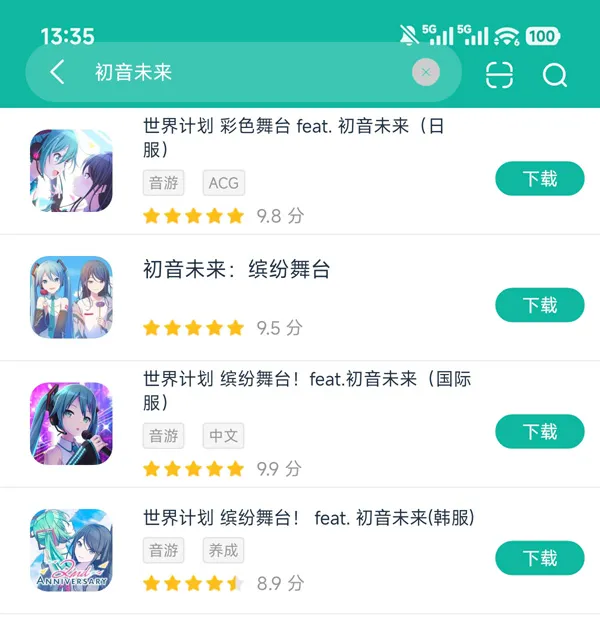Open the 初音未来：缤纷舞台 result
Viewport: 600px width, 618px height.
(237, 269)
